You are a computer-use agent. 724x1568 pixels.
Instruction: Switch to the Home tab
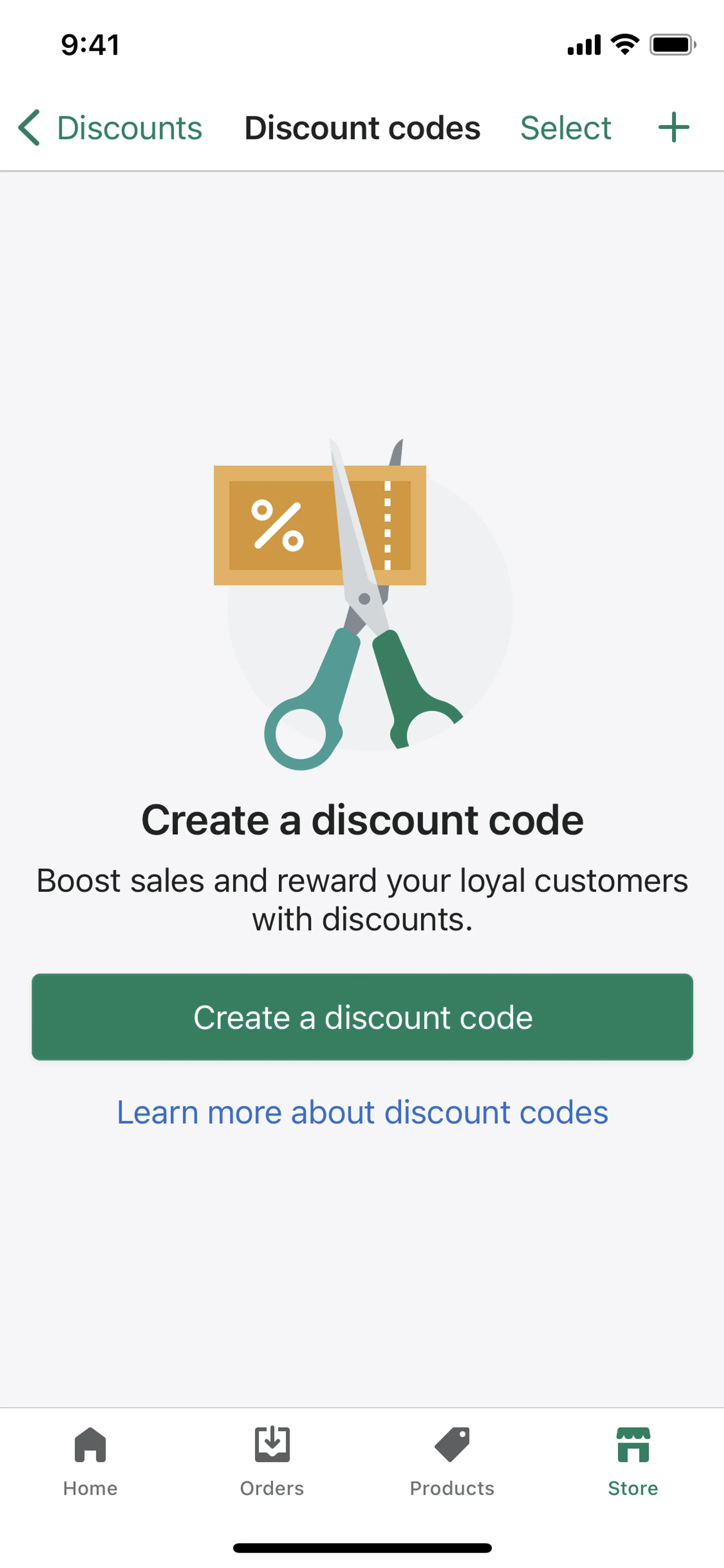90,1461
